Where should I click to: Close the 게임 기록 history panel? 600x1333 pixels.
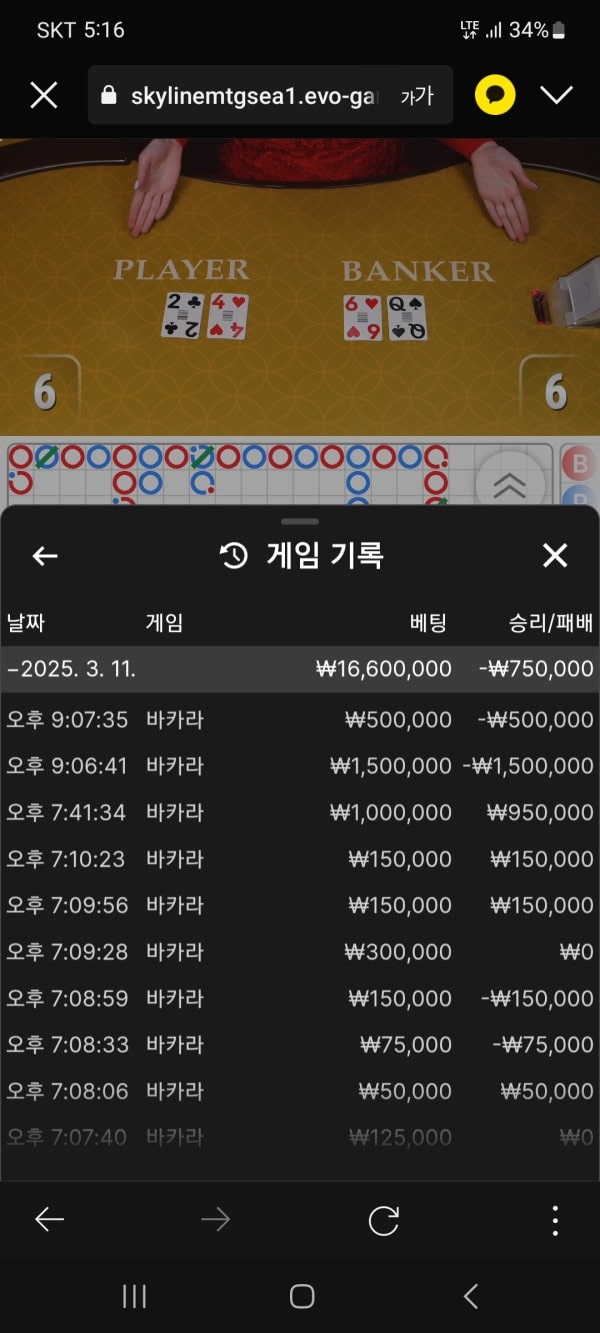(x=555, y=556)
